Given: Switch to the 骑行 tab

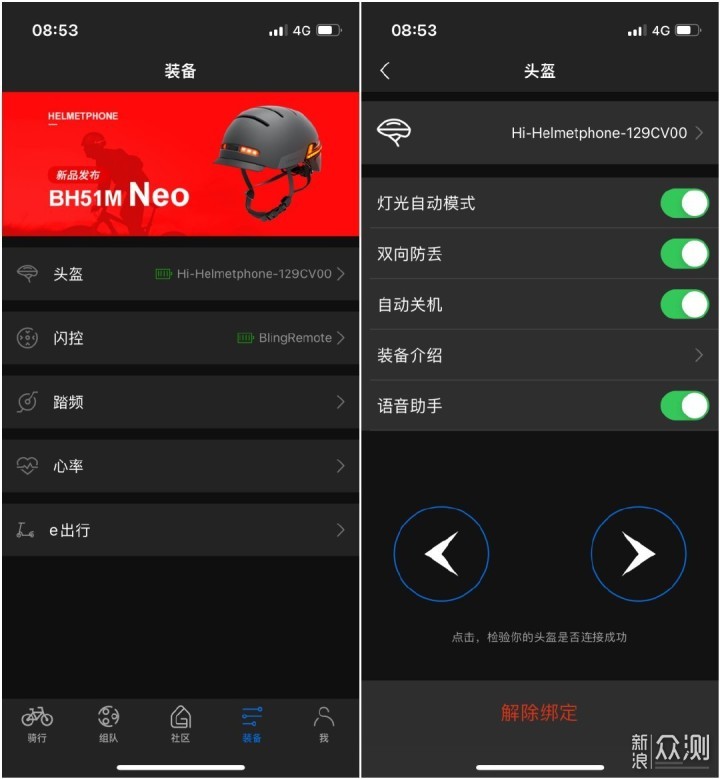Looking at the screenshot, I should tap(37, 723).
